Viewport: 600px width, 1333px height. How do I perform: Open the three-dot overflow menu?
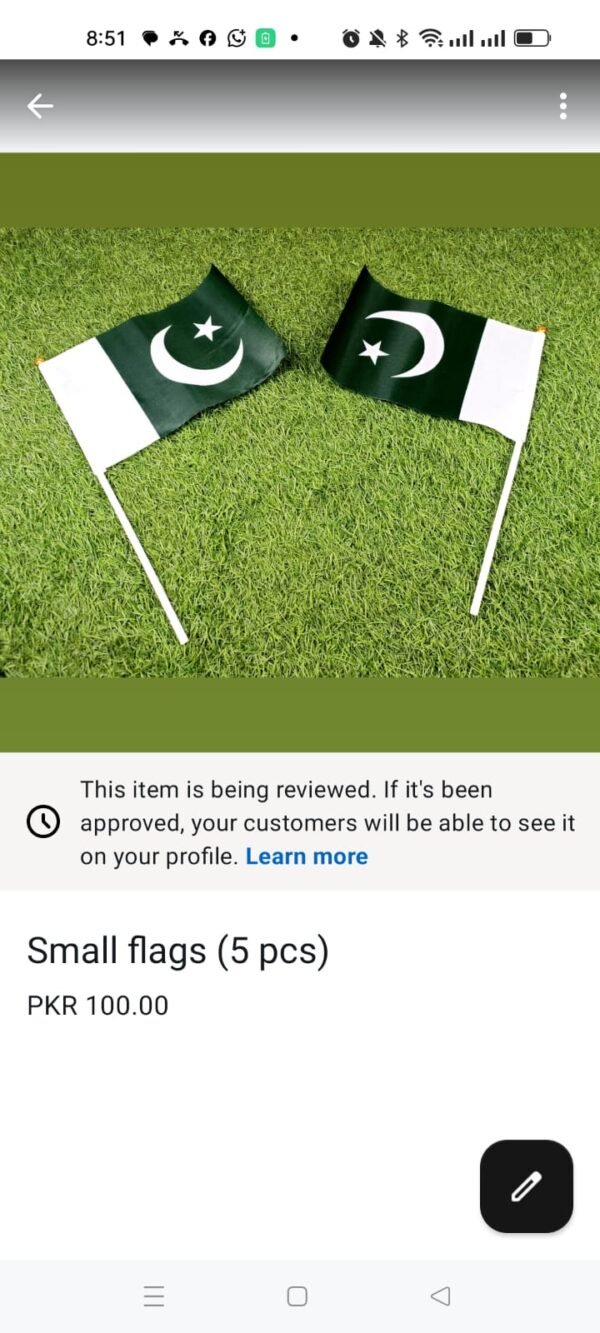pyautogui.click(x=563, y=106)
